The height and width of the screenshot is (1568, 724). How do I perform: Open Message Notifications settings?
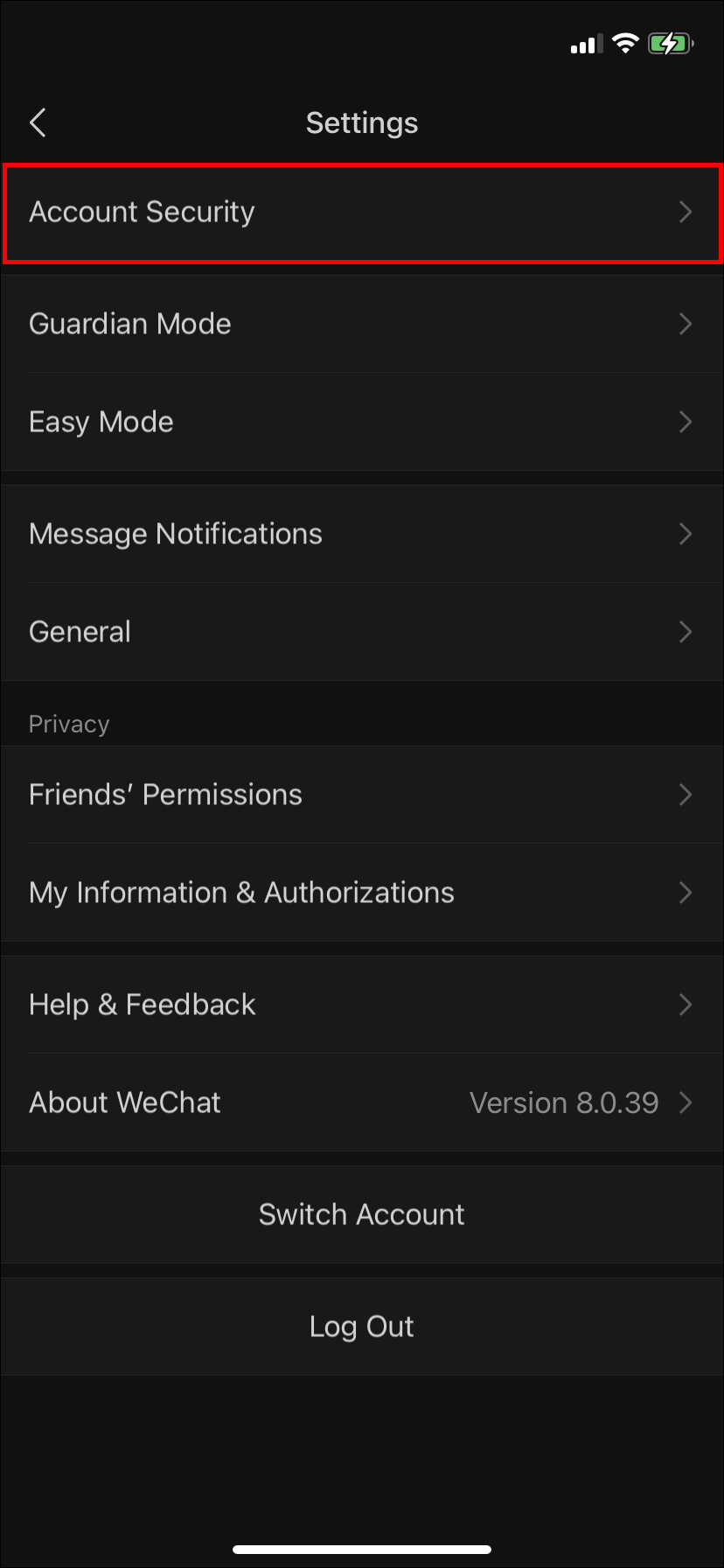tap(361, 534)
